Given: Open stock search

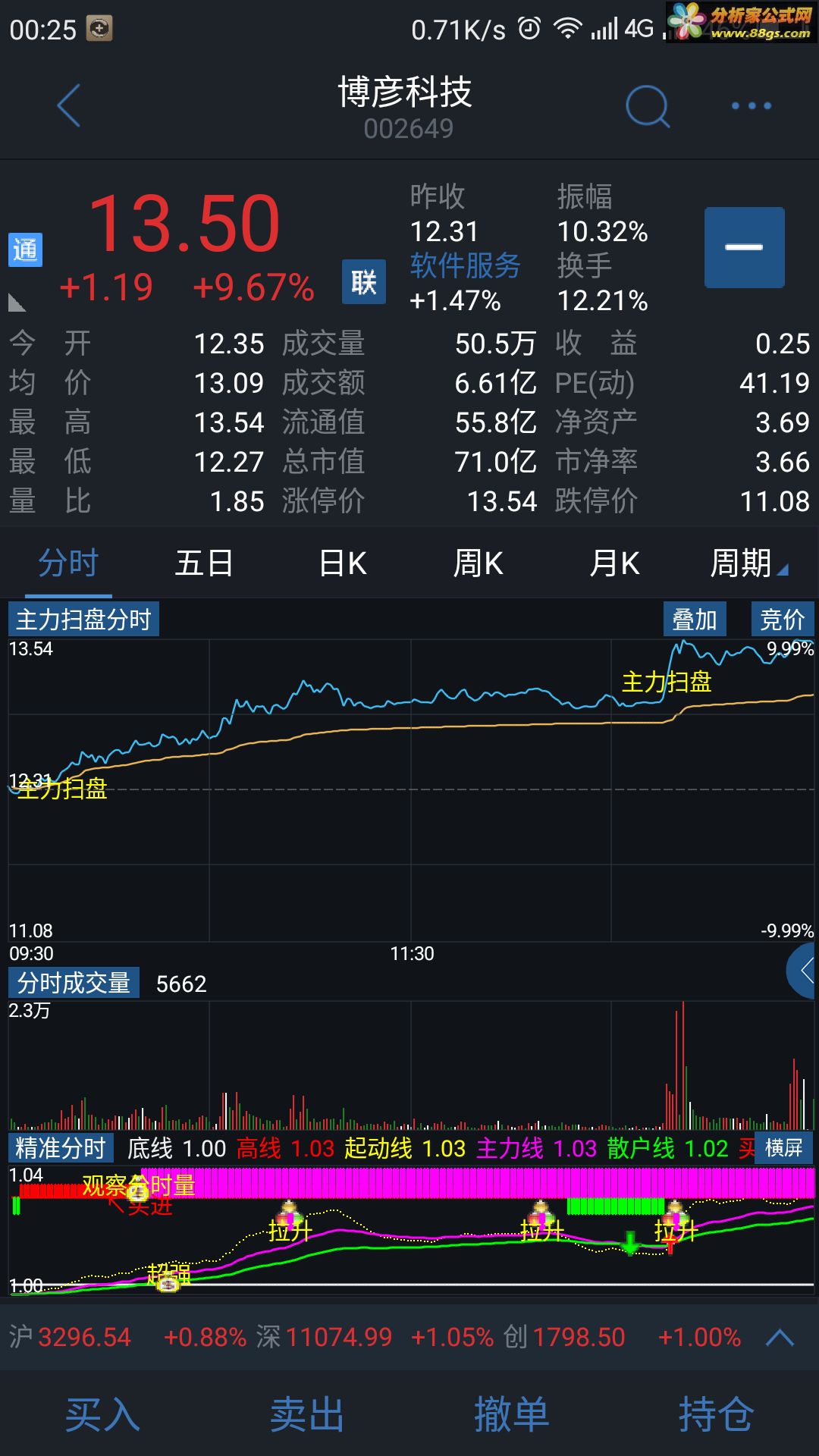Looking at the screenshot, I should [648, 106].
